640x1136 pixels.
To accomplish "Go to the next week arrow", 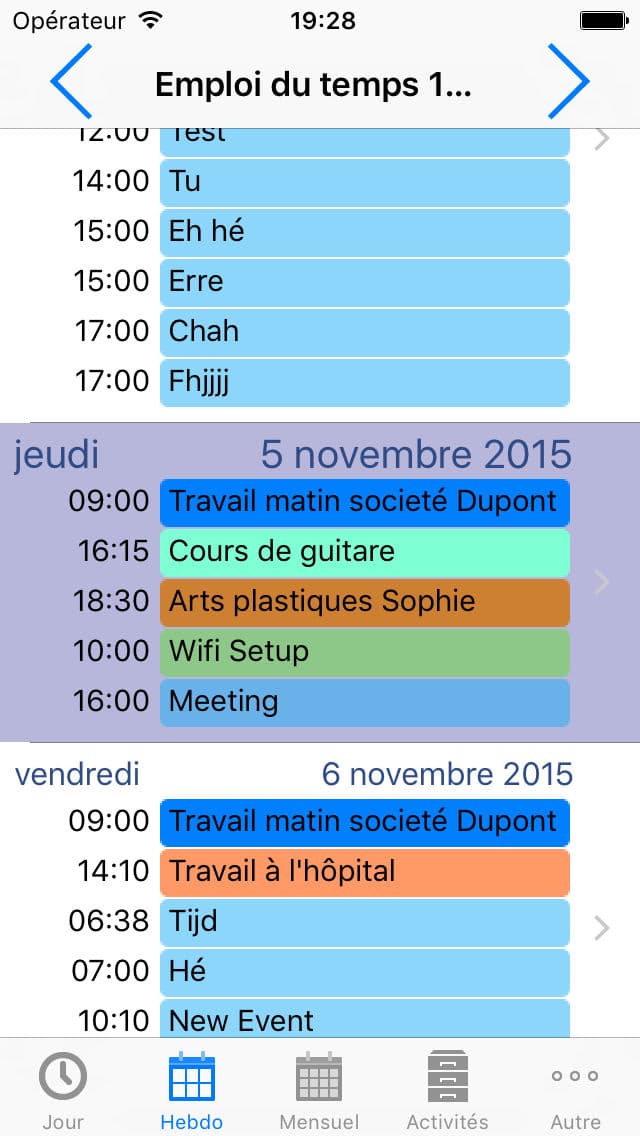I will [x=569, y=81].
